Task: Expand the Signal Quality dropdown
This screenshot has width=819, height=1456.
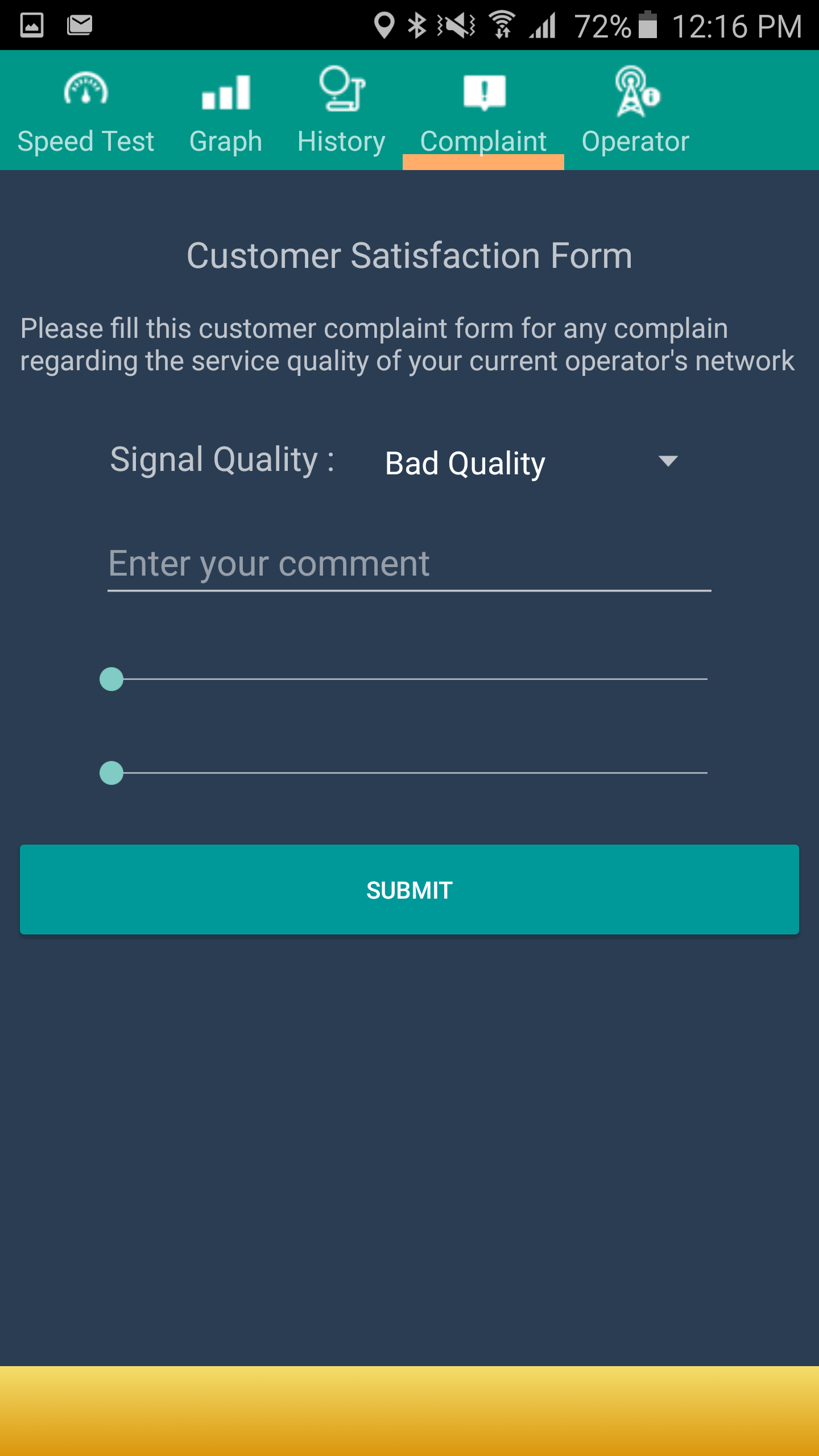Action: [532, 462]
